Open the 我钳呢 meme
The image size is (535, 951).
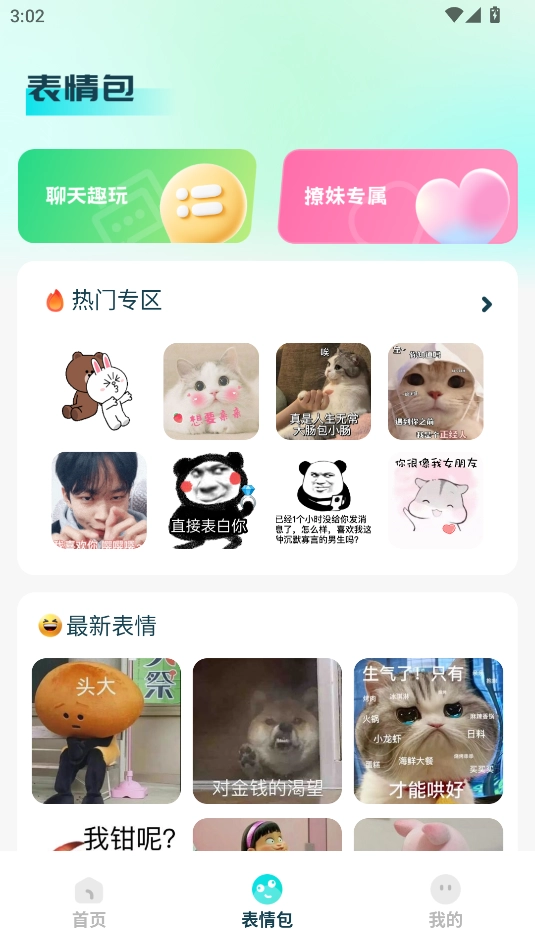(106, 835)
